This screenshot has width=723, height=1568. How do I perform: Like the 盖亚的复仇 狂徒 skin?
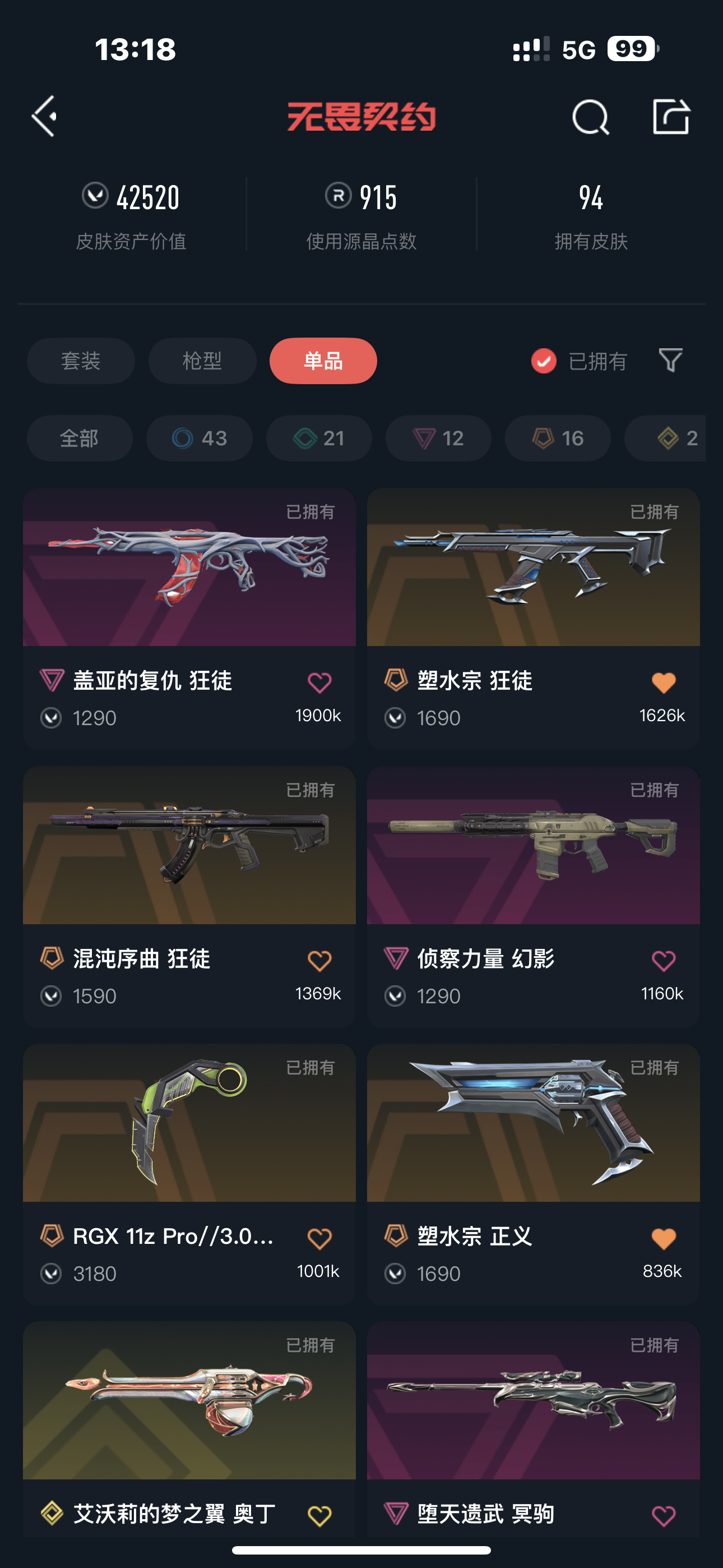coord(319,682)
